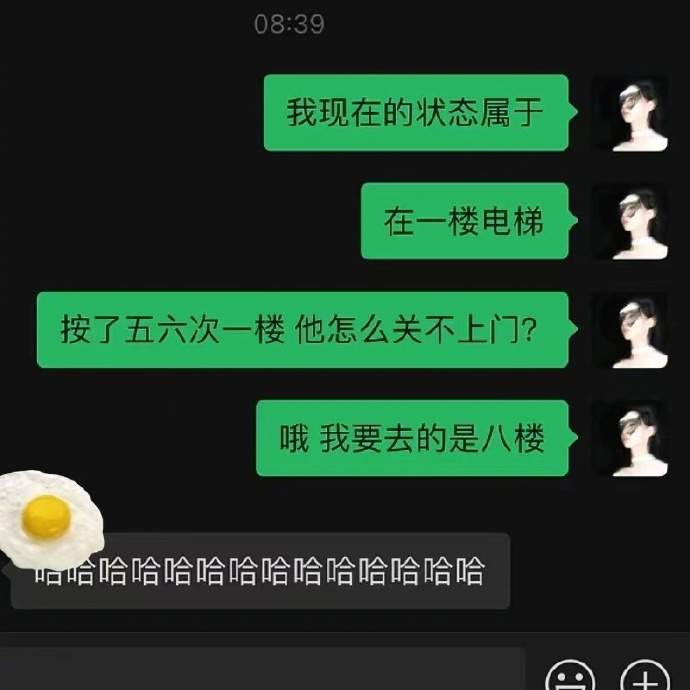Open sender's avatar beside "我现在的状态属于" message
The image size is (690, 690).
point(631,113)
